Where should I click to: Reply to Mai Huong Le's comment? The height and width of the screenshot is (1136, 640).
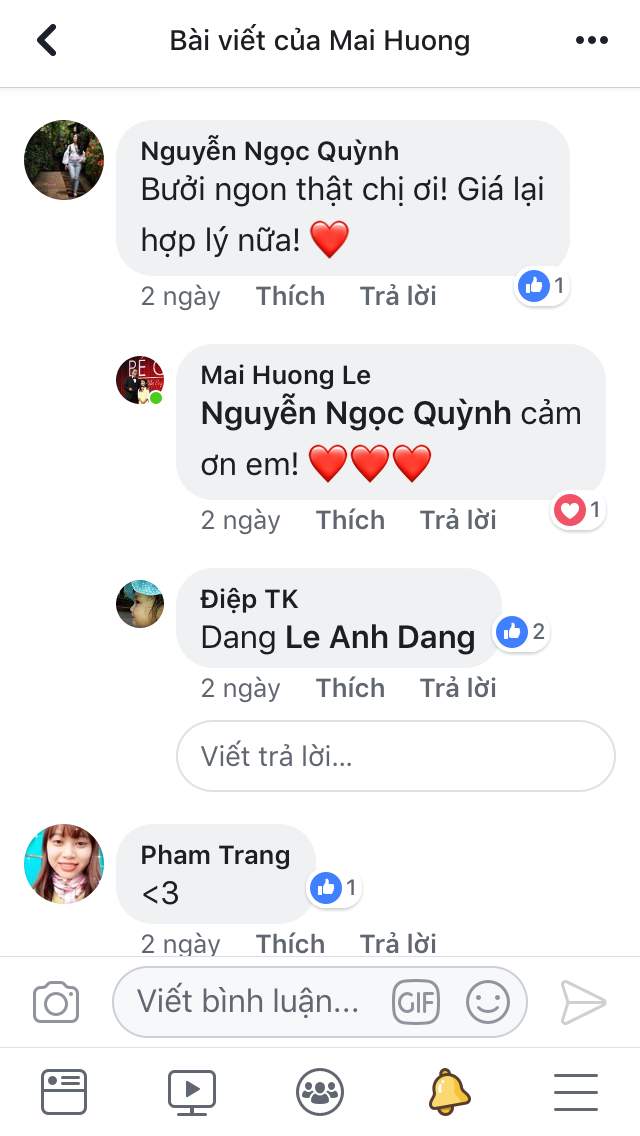tap(458, 520)
